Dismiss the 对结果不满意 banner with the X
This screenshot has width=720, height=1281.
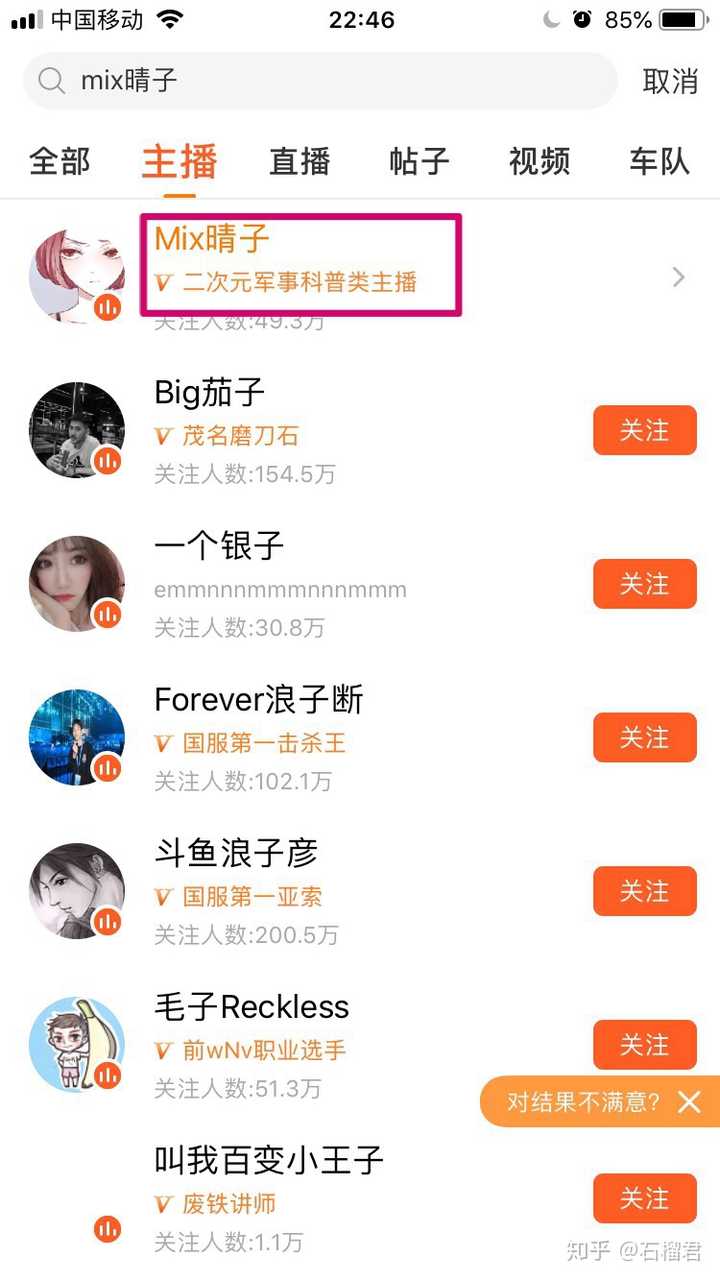tap(689, 1102)
